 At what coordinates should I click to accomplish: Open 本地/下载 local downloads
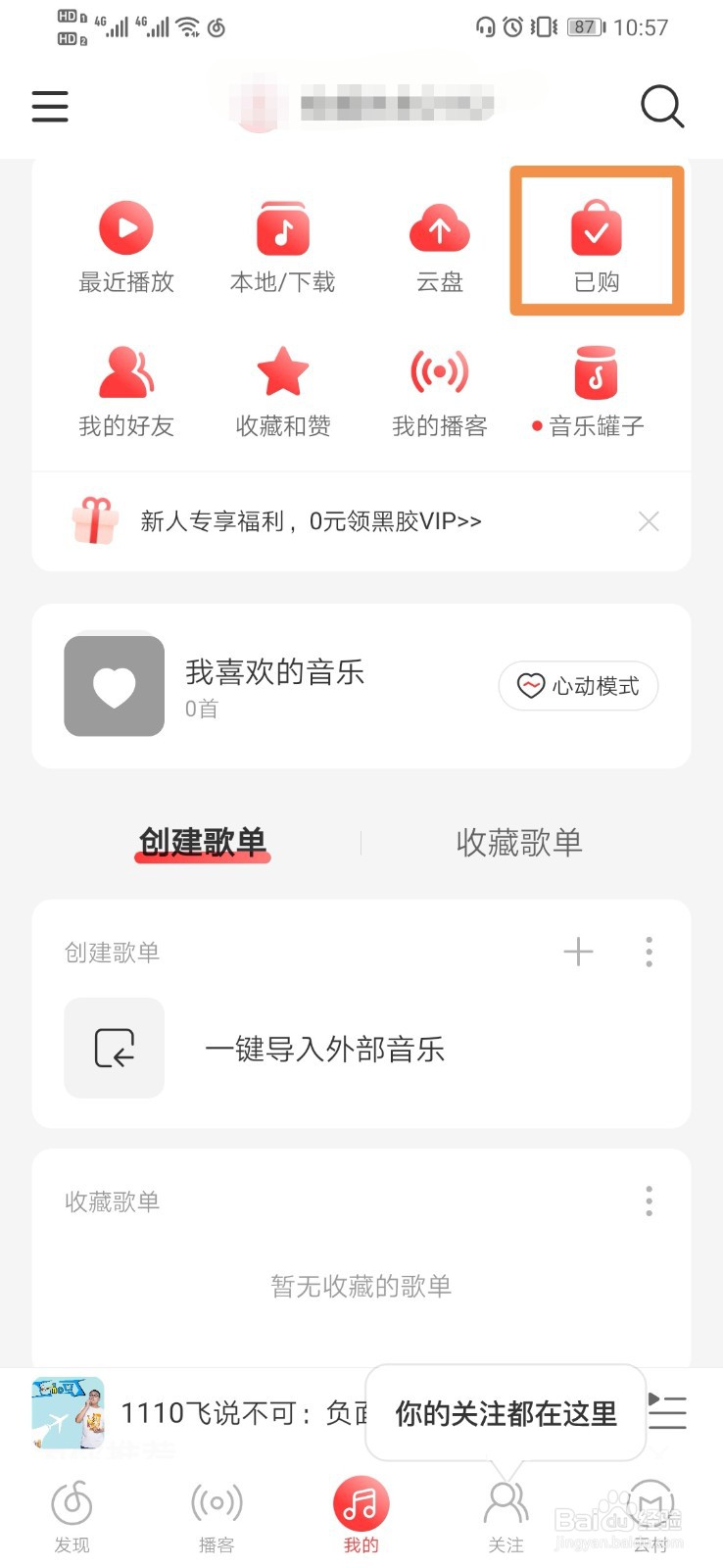pyautogui.click(x=282, y=246)
